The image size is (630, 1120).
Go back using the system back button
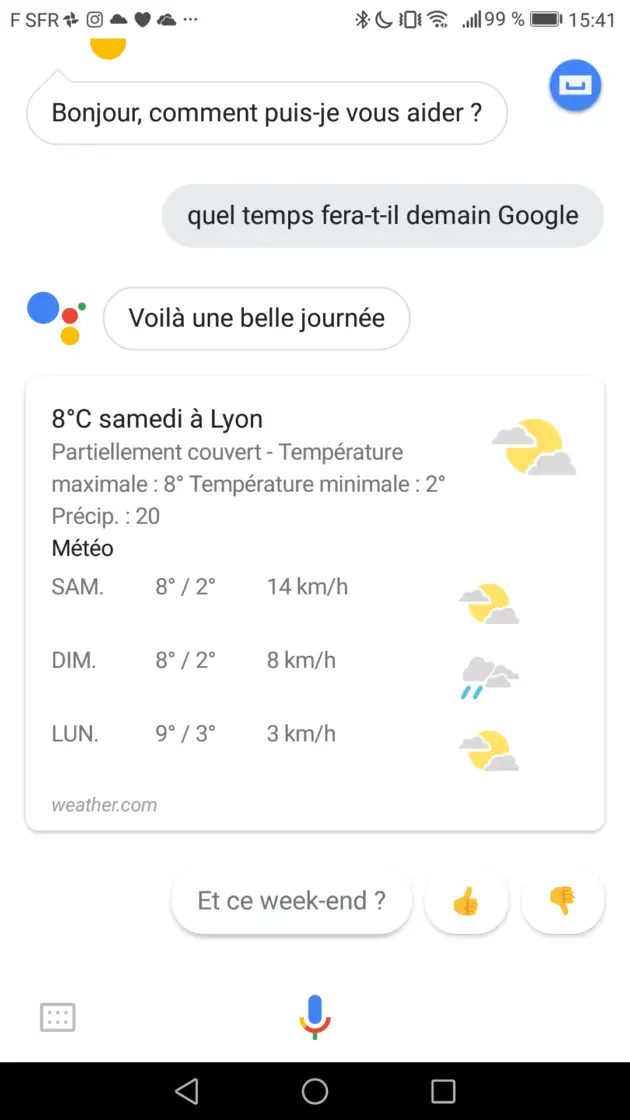tap(186, 1091)
